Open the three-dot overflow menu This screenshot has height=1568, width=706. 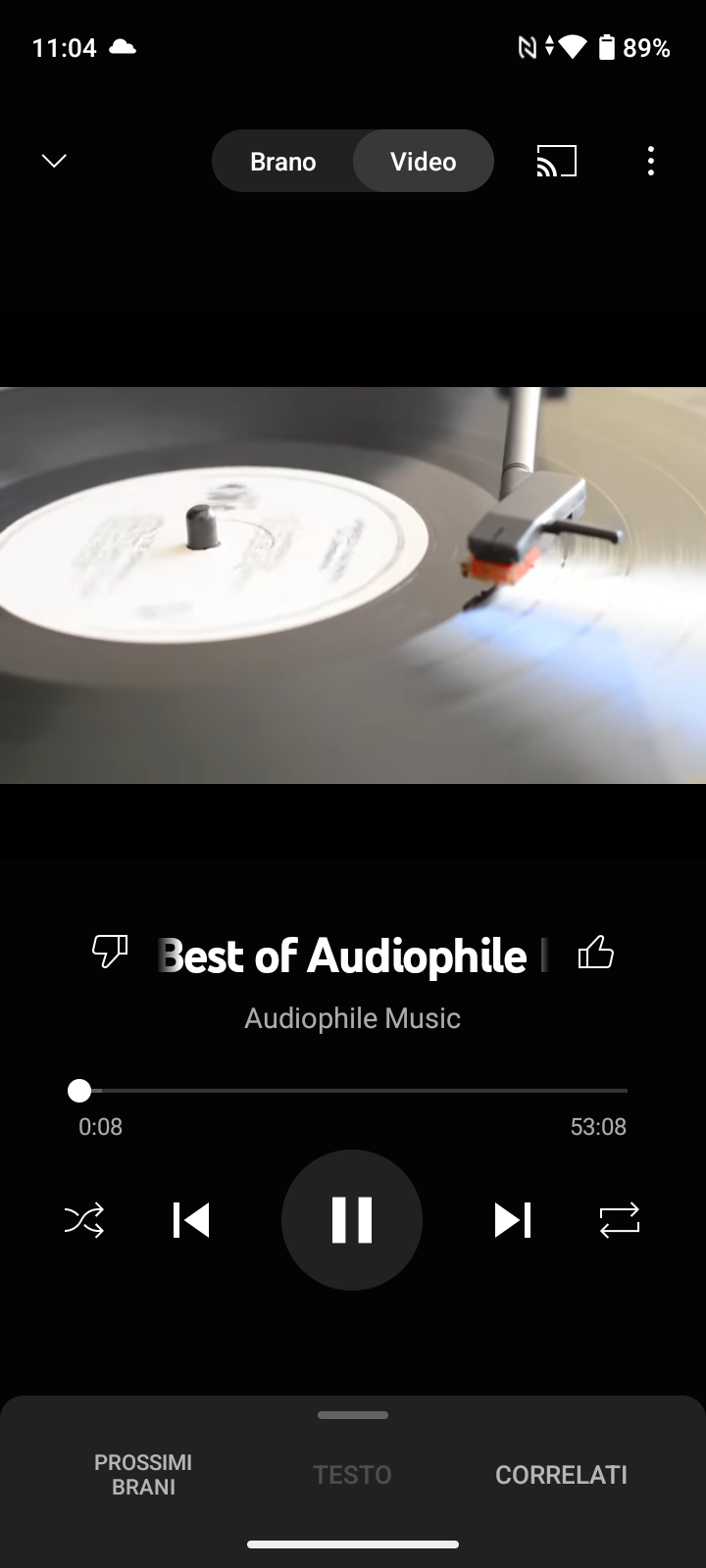[x=651, y=161]
